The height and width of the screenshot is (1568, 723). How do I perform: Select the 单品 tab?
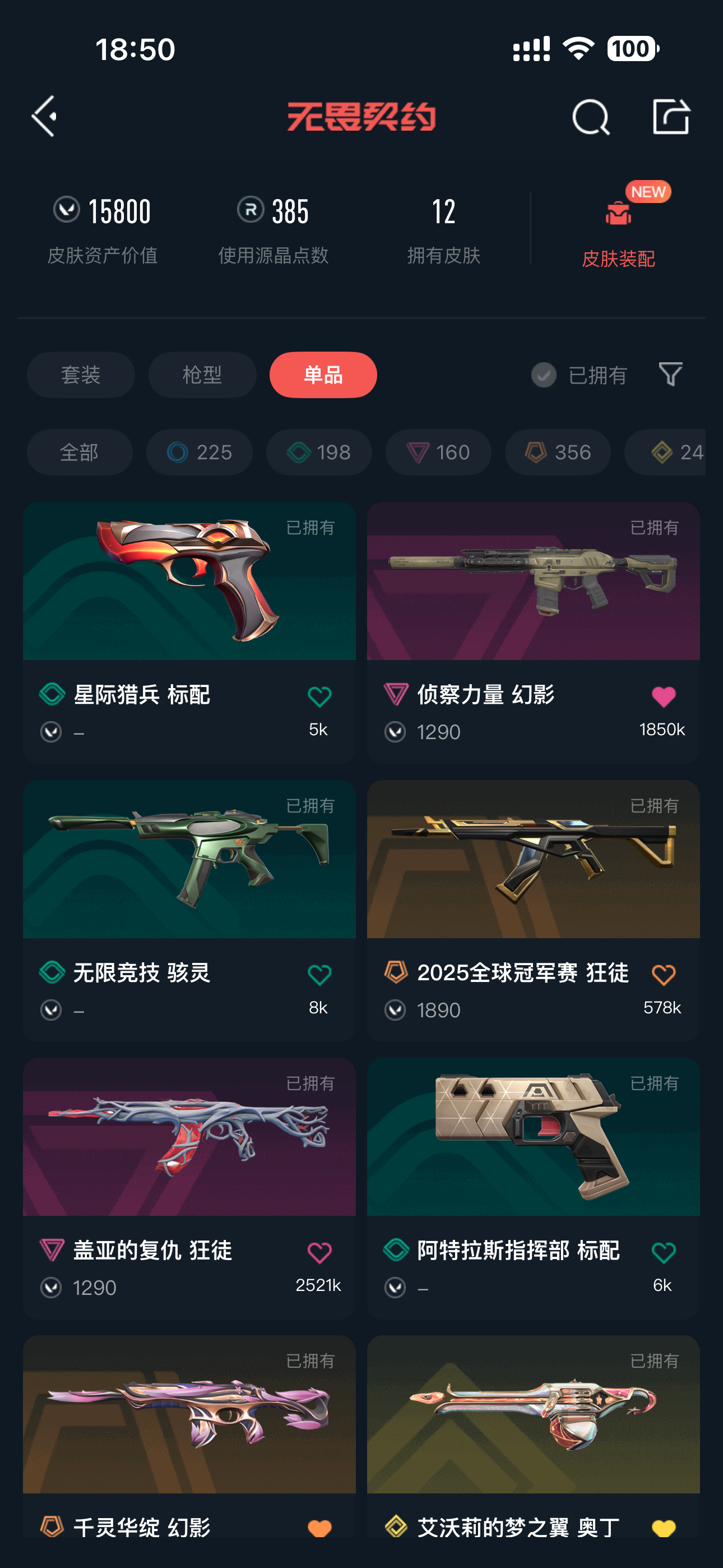pyautogui.click(x=323, y=375)
